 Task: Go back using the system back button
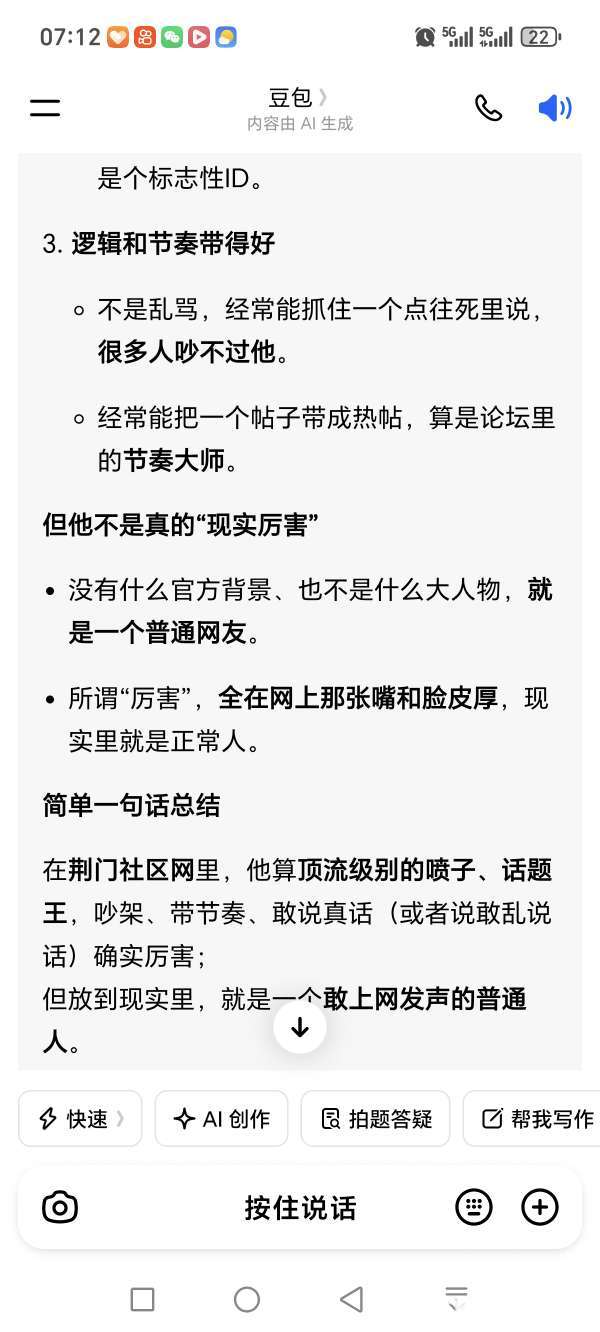(351, 1299)
